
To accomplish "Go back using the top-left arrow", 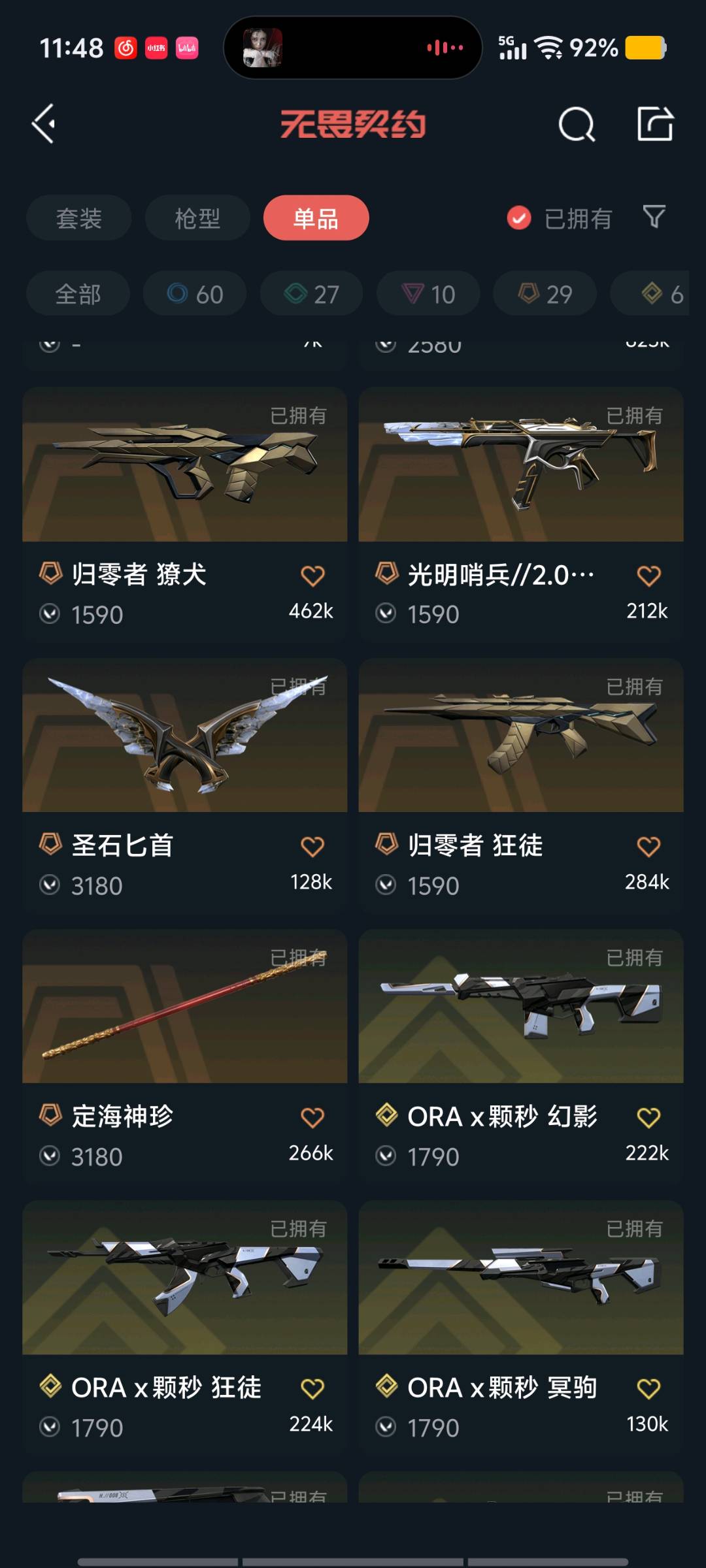I will tap(44, 123).
